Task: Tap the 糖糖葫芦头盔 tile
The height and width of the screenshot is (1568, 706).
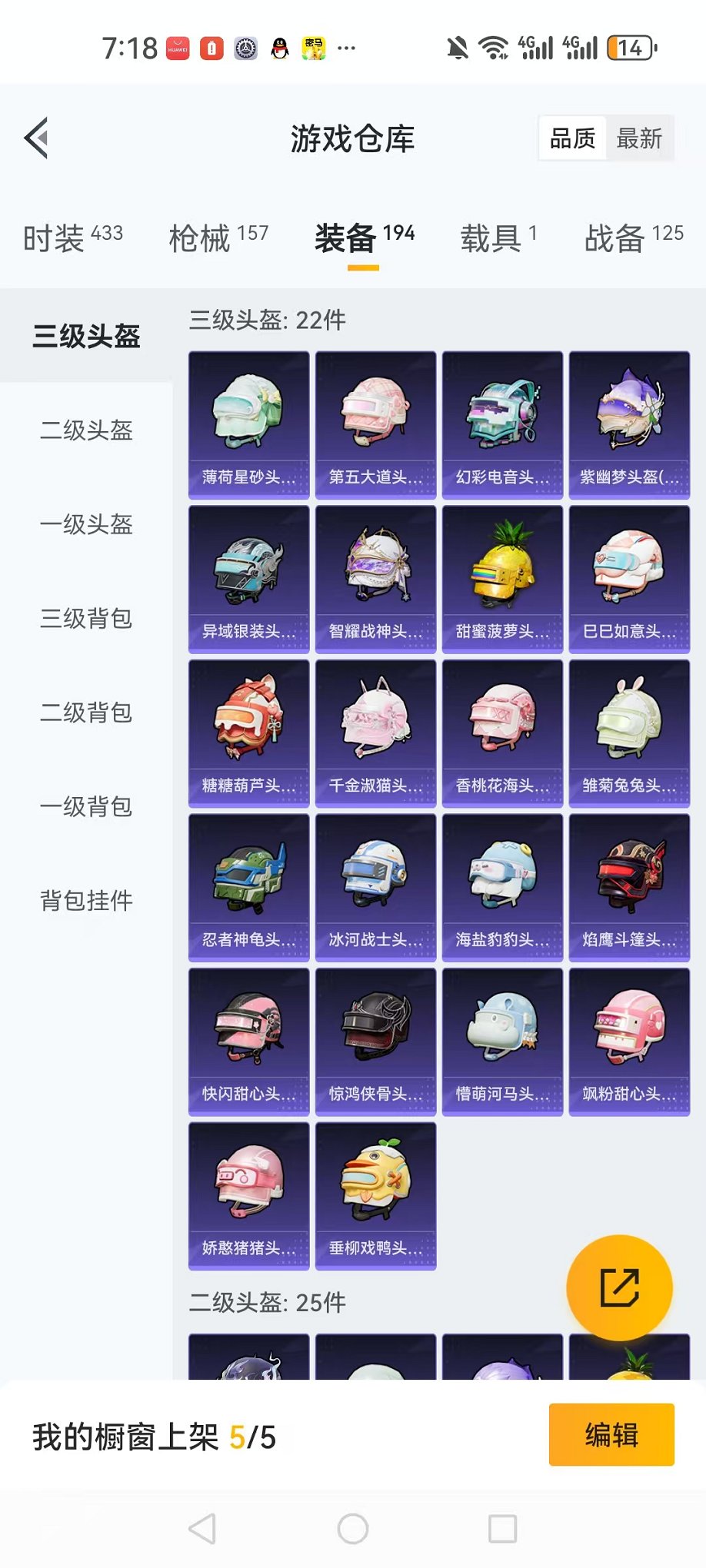Action: pos(248,733)
